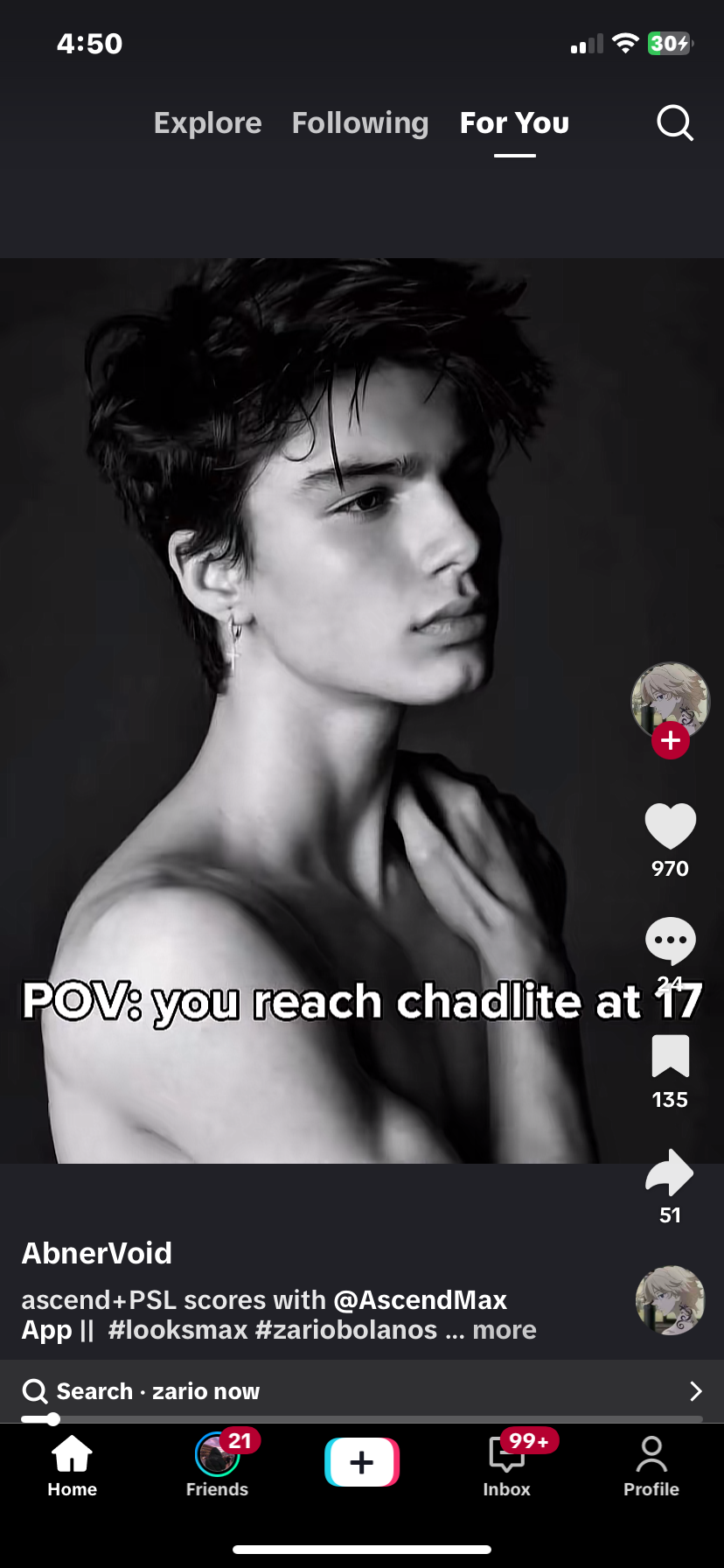Open the spinning sound disc
This screenshot has height=1568, width=724.
point(670,1300)
